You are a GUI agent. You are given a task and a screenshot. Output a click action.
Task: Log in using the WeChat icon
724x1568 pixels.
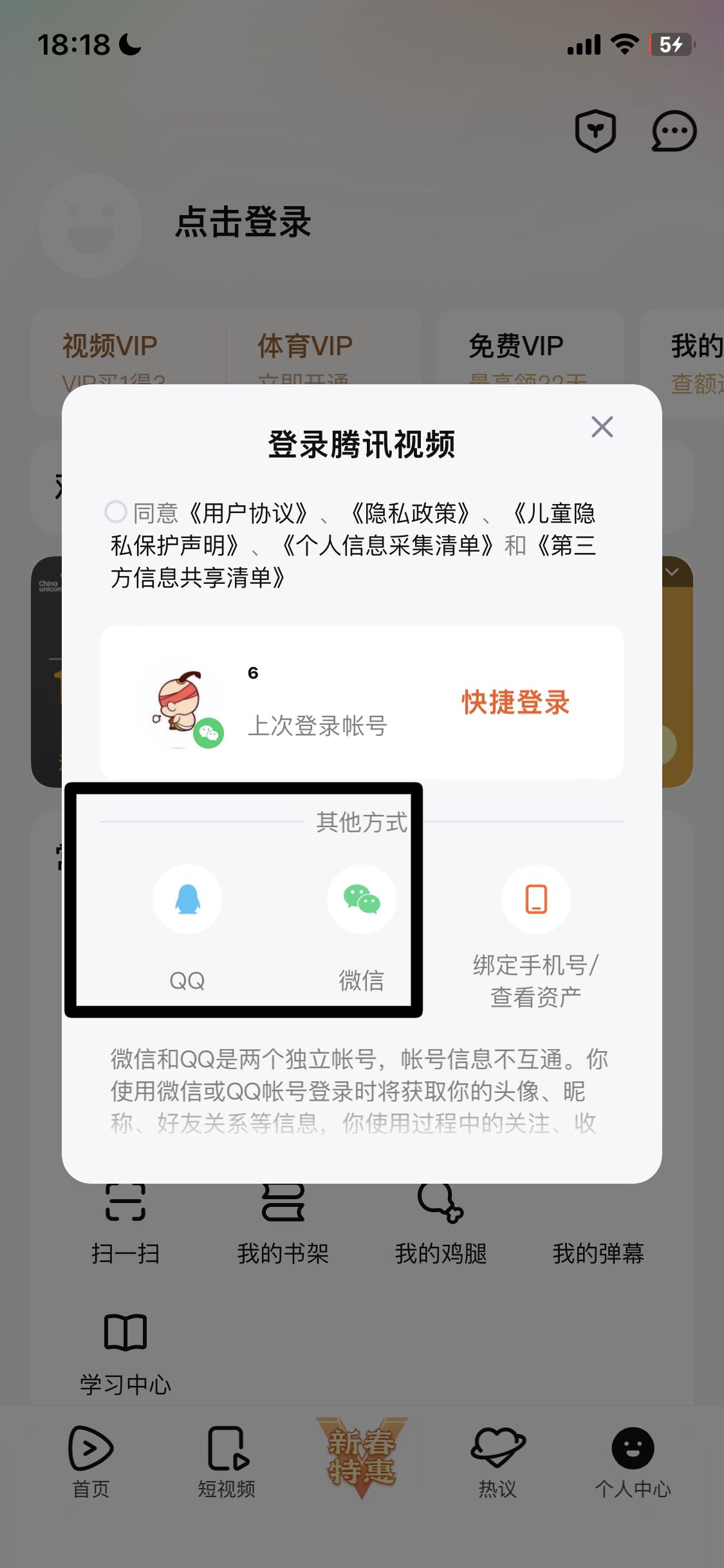(x=362, y=899)
